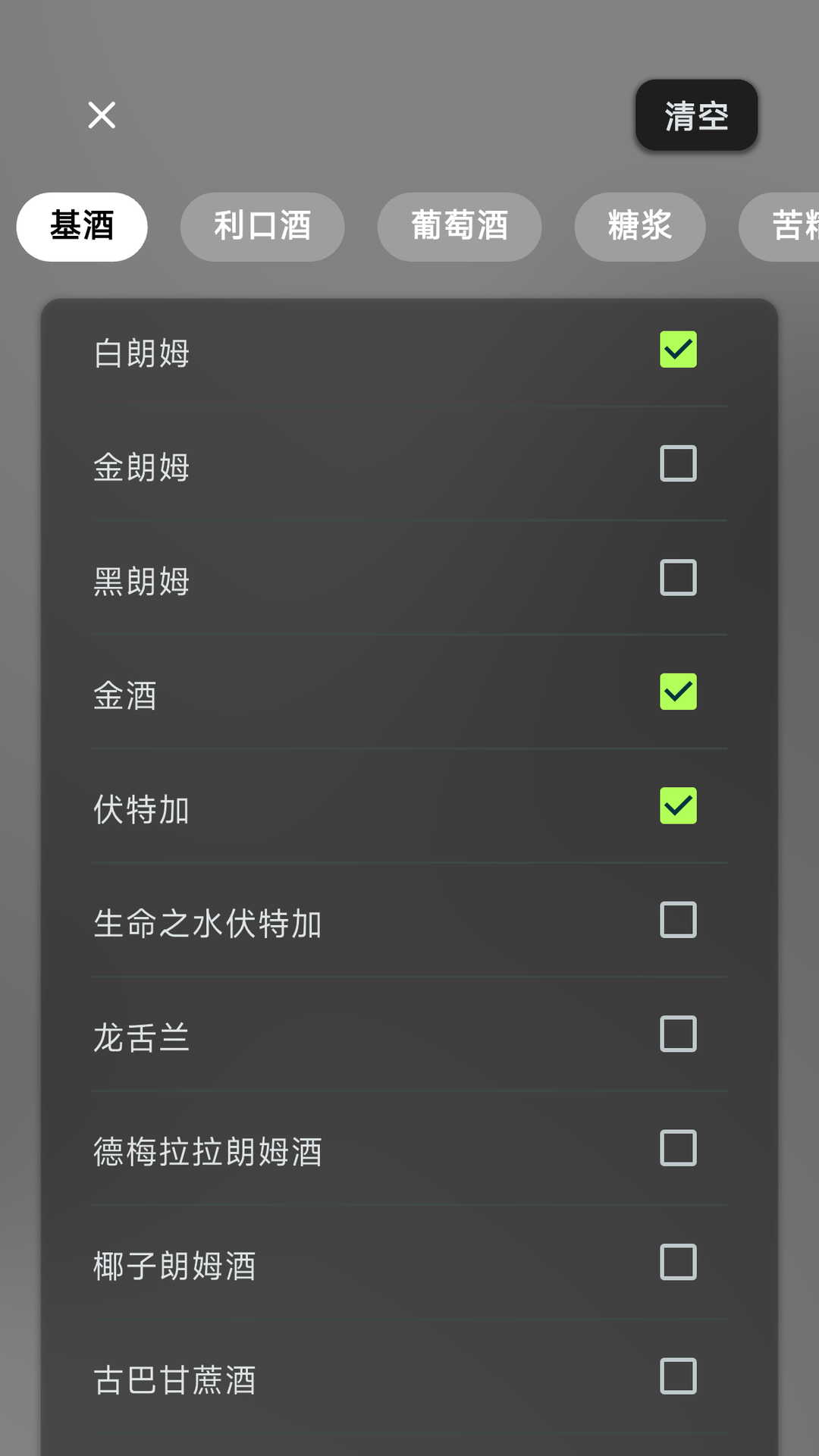Open the 糖浆 category tab
This screenshot has height=1456, width=819.
(639, 226)
